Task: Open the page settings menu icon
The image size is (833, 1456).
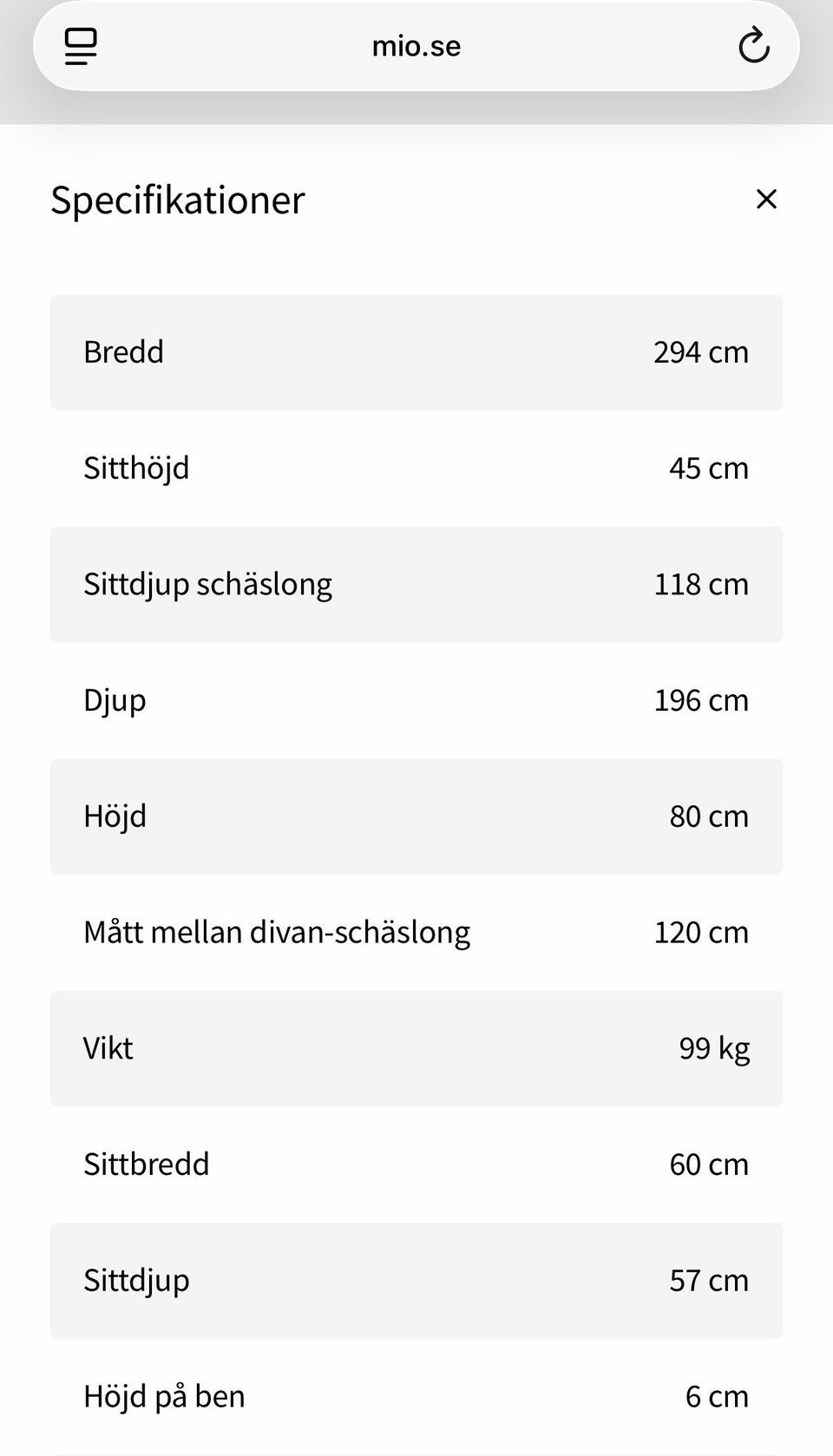Action: point(81,46)
